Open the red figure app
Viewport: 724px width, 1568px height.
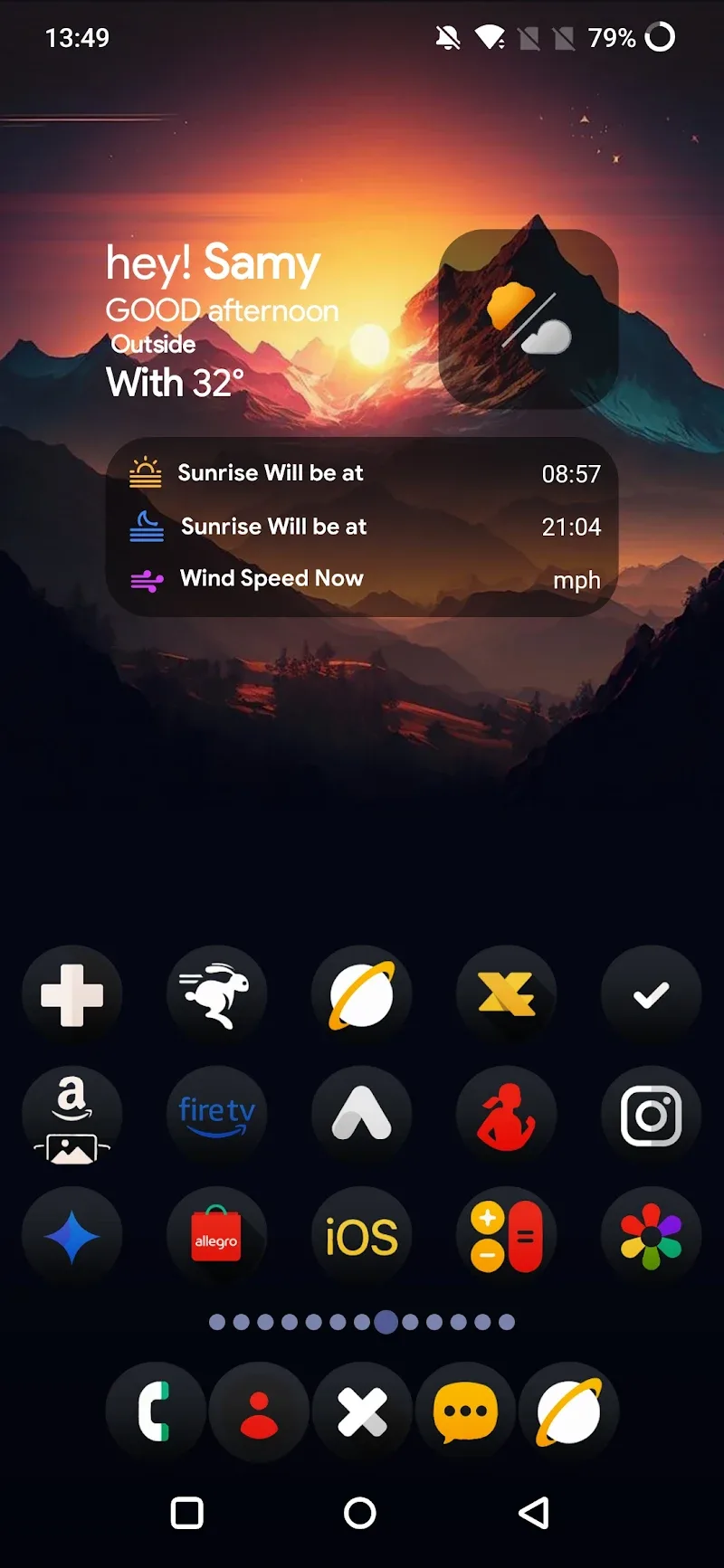506,1116
